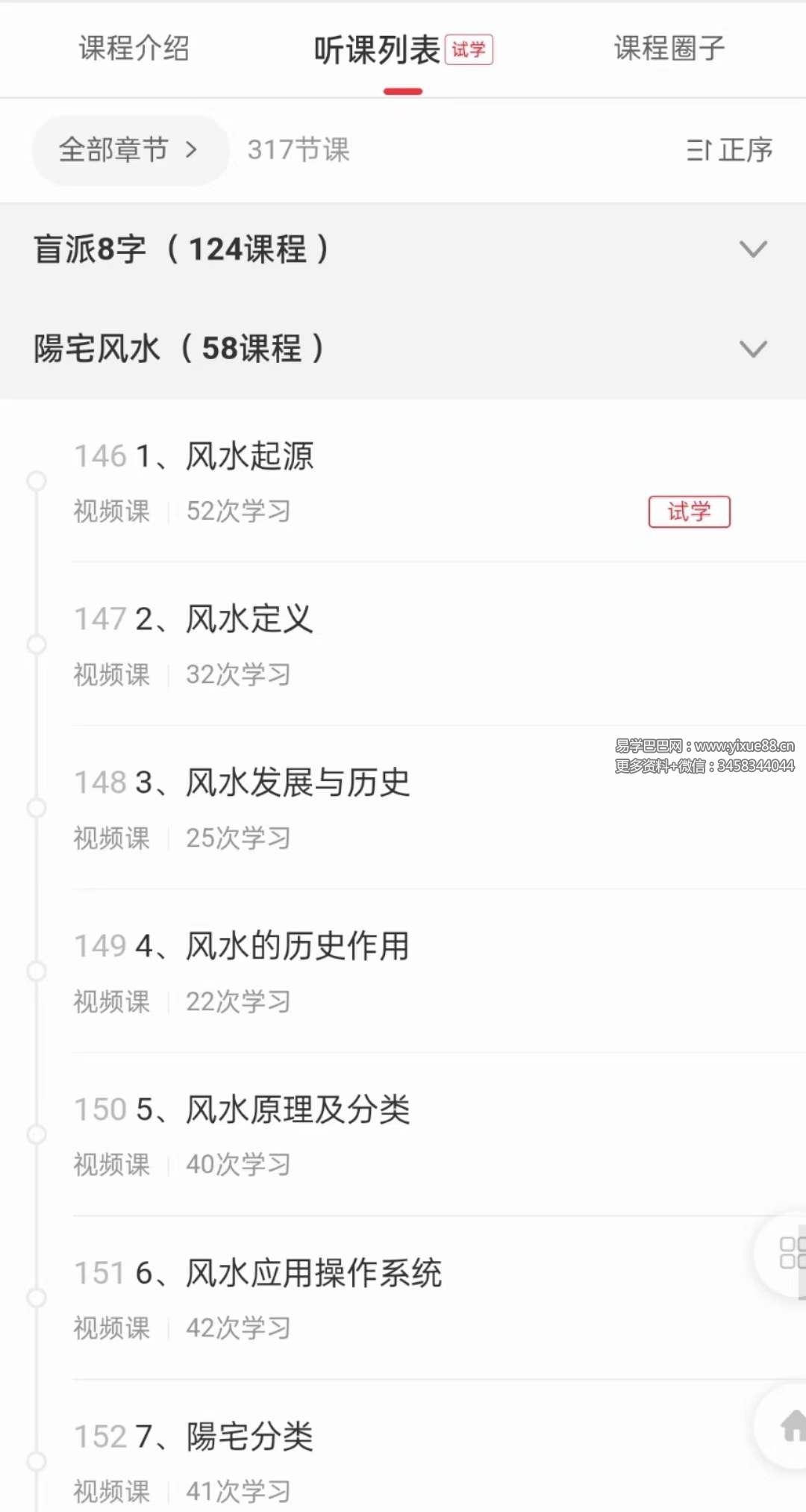Screen dimensions: 806x1512
Task: Switch to the 课程介绍 tab
Action: (134, 49)
